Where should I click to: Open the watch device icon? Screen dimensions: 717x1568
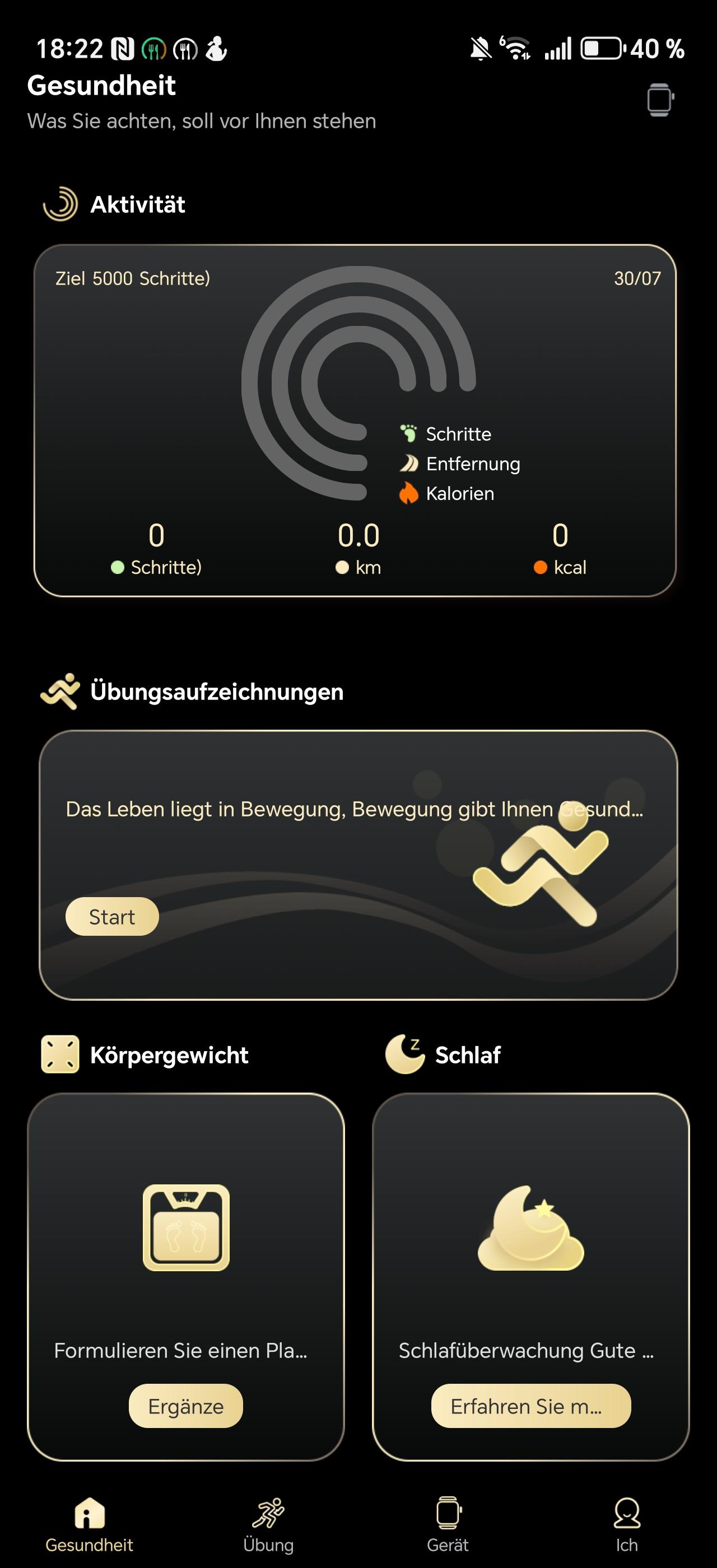tap(660, 100)
